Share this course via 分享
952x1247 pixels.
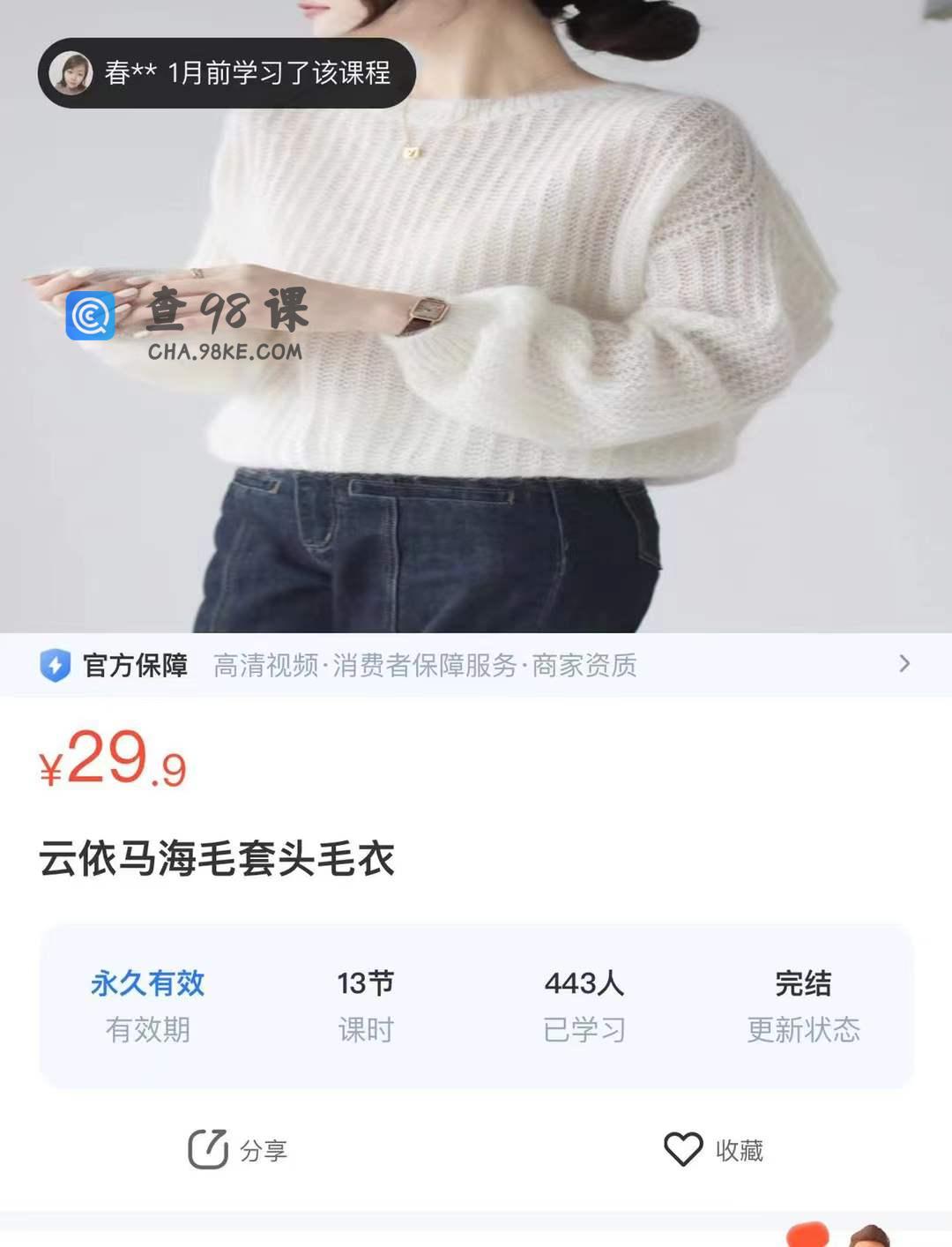[238, 1149]
